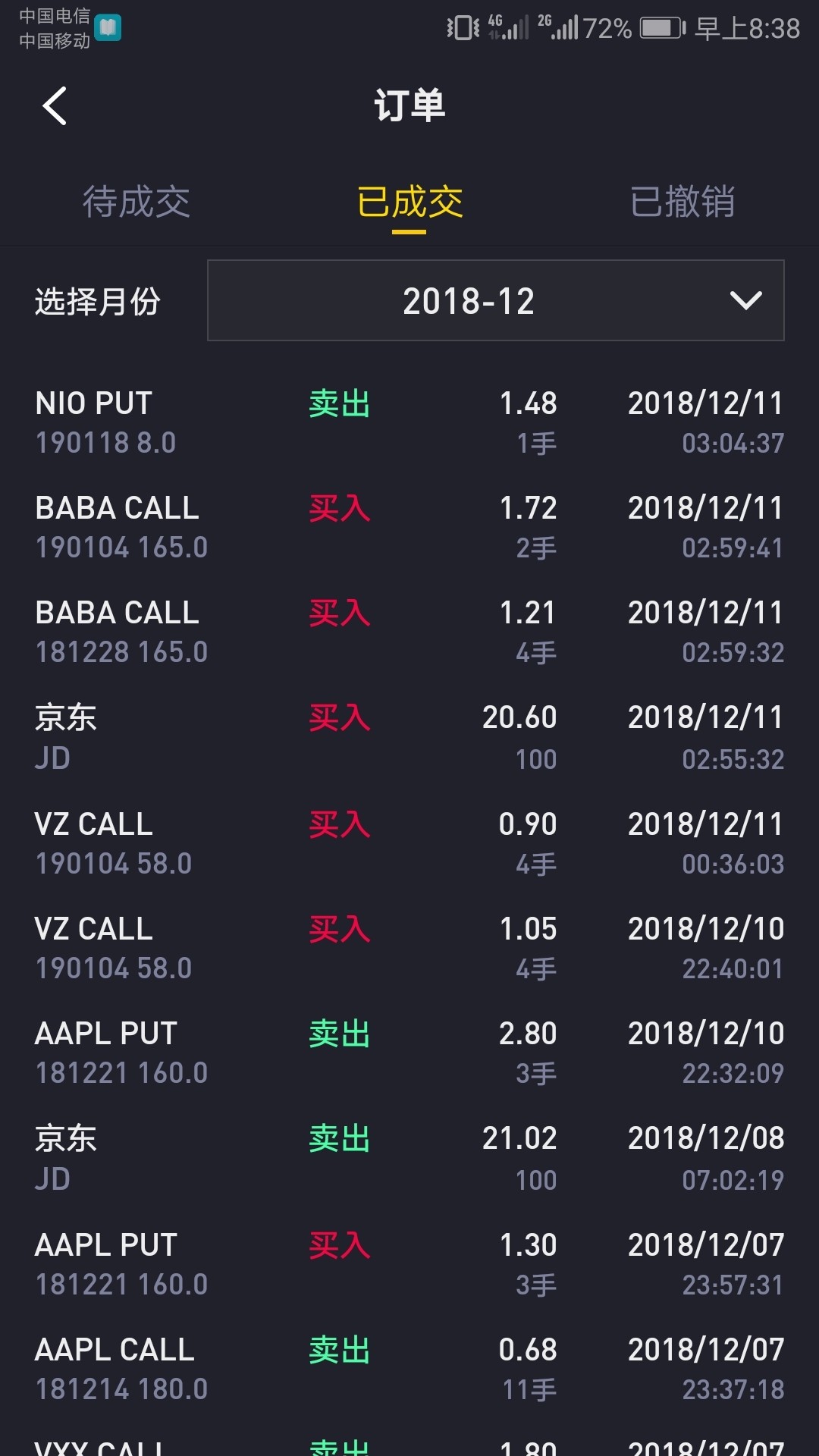The width and height of the screenshot is (819, 1456).
Task: Open the 京东 JD order priced 20.60
Action: pos(409,737)
